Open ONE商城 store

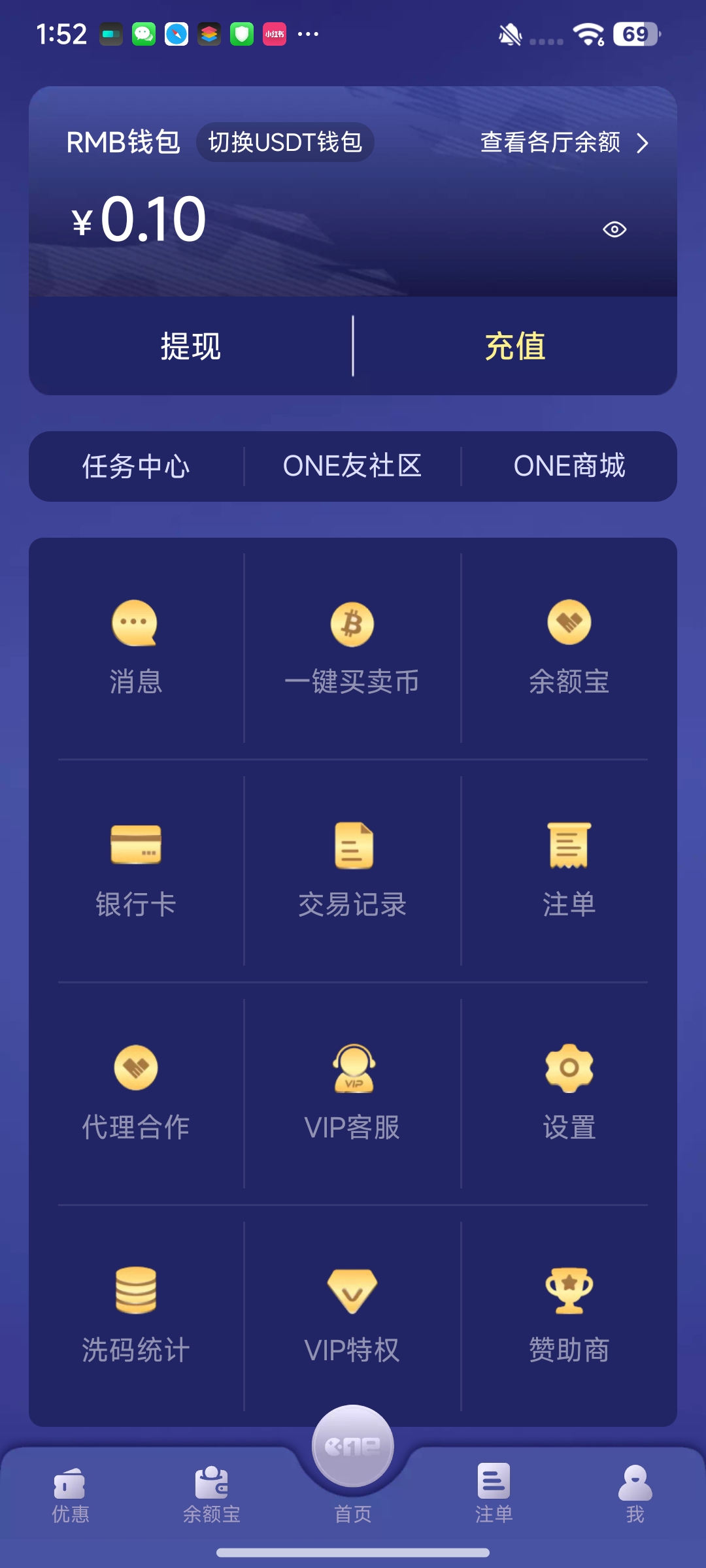pyautogui.click(x=569, y=466)
